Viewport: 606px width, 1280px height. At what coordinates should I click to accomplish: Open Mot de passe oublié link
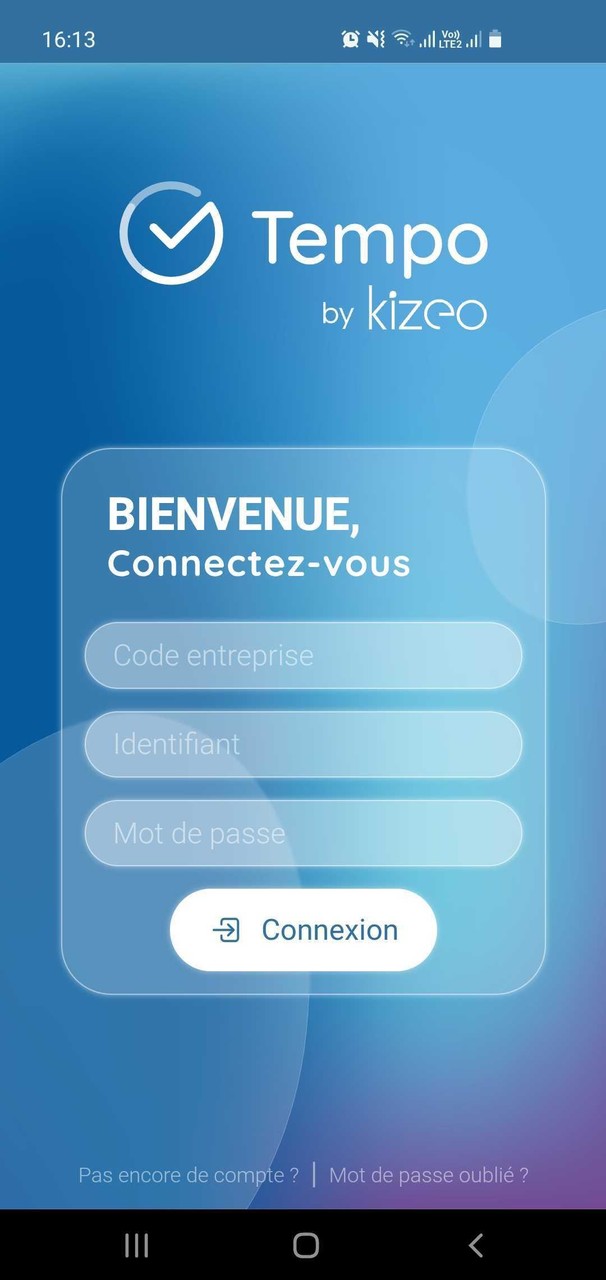click(x=428, y=1175)
